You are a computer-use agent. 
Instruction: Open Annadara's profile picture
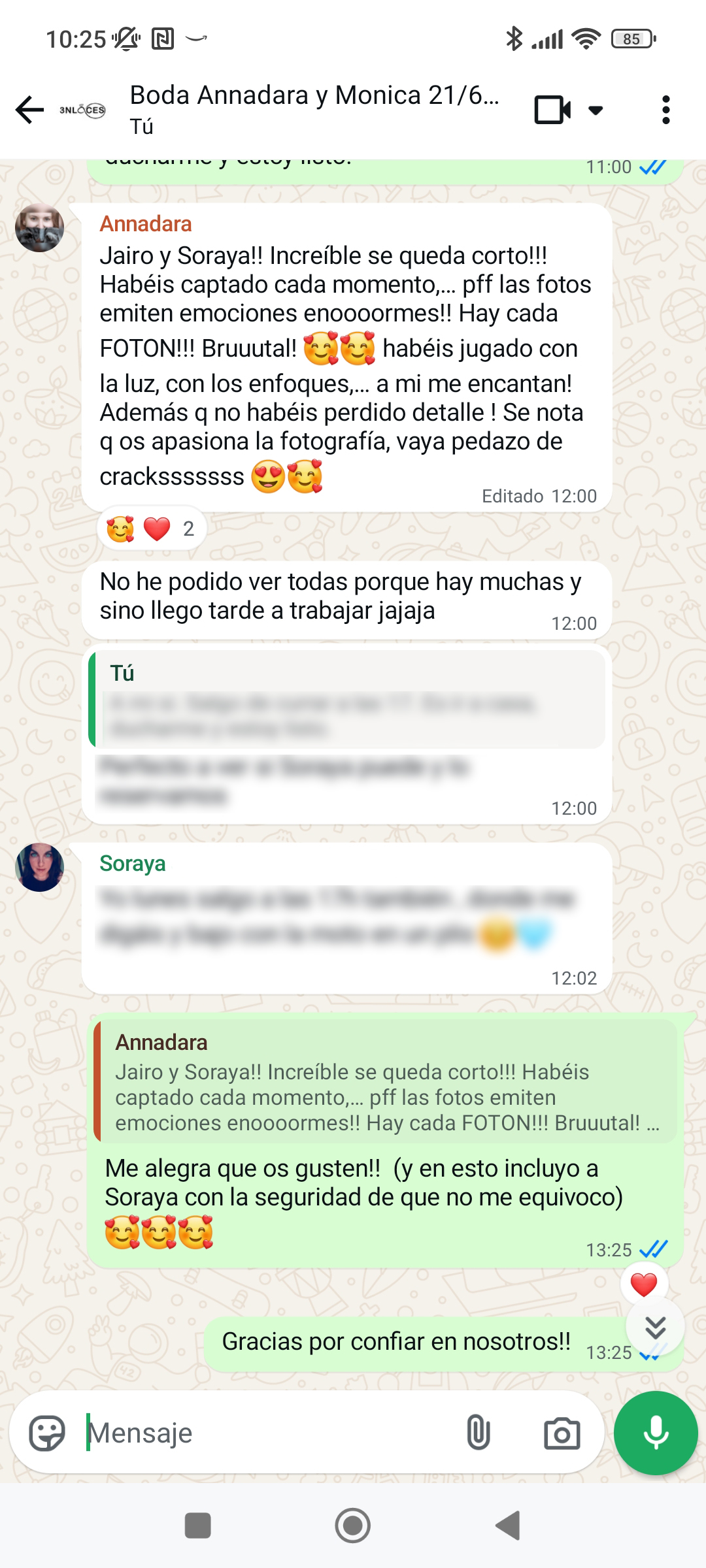(x=40, y=227)
